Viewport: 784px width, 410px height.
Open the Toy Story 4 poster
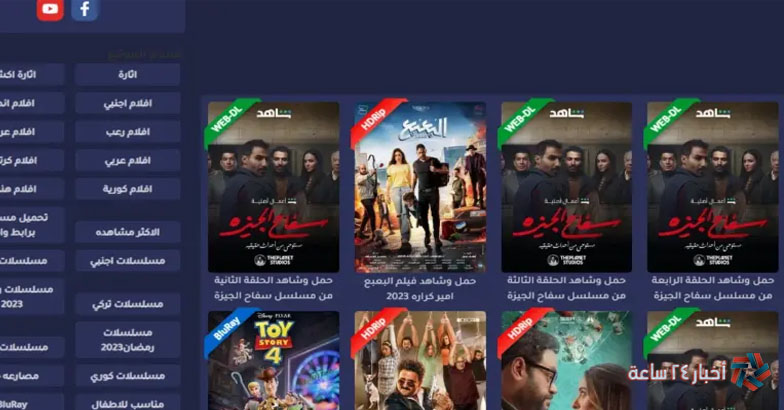coord(273,362)
